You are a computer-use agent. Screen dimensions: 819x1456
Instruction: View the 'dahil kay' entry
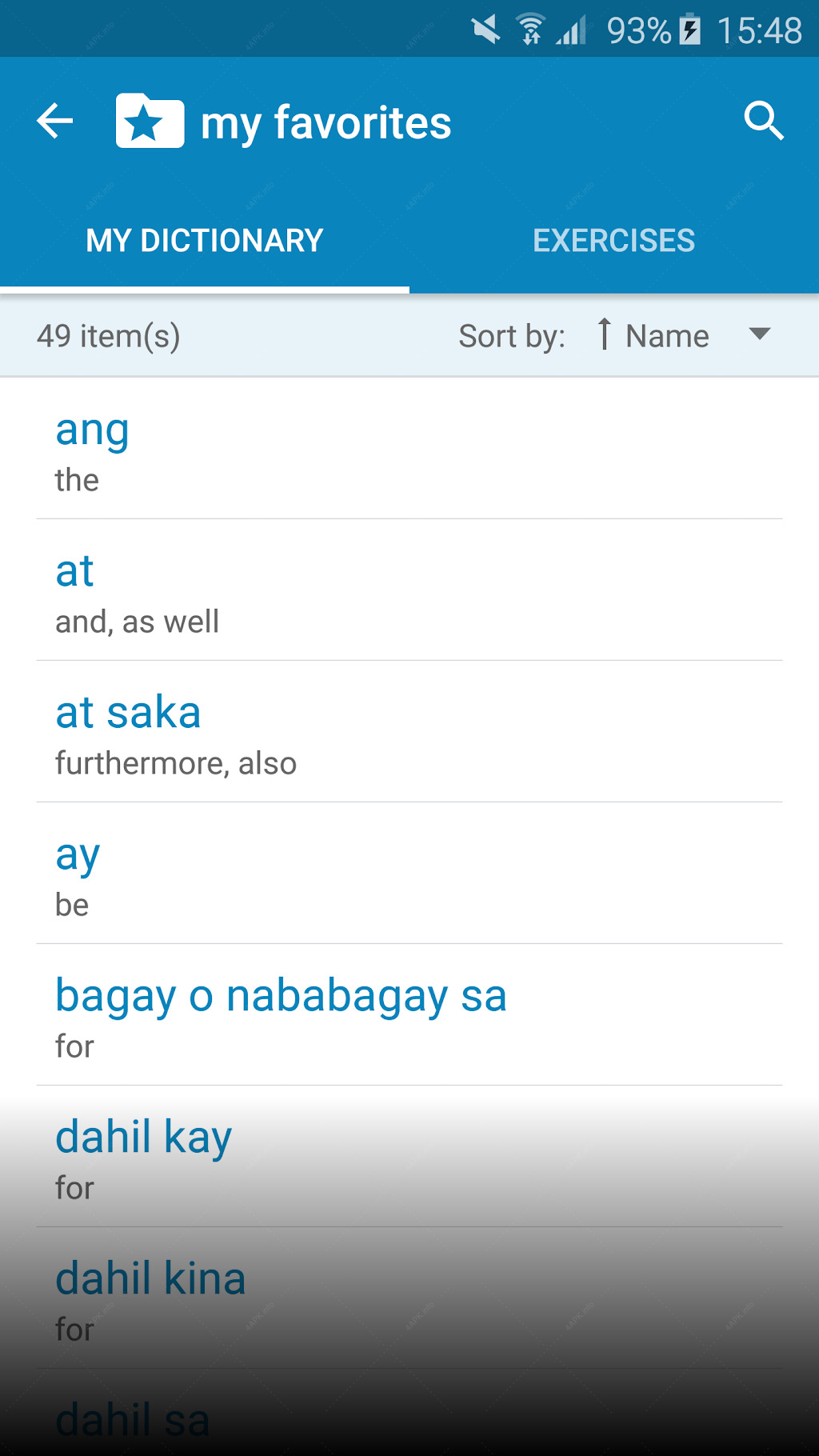click(409, 1157)
